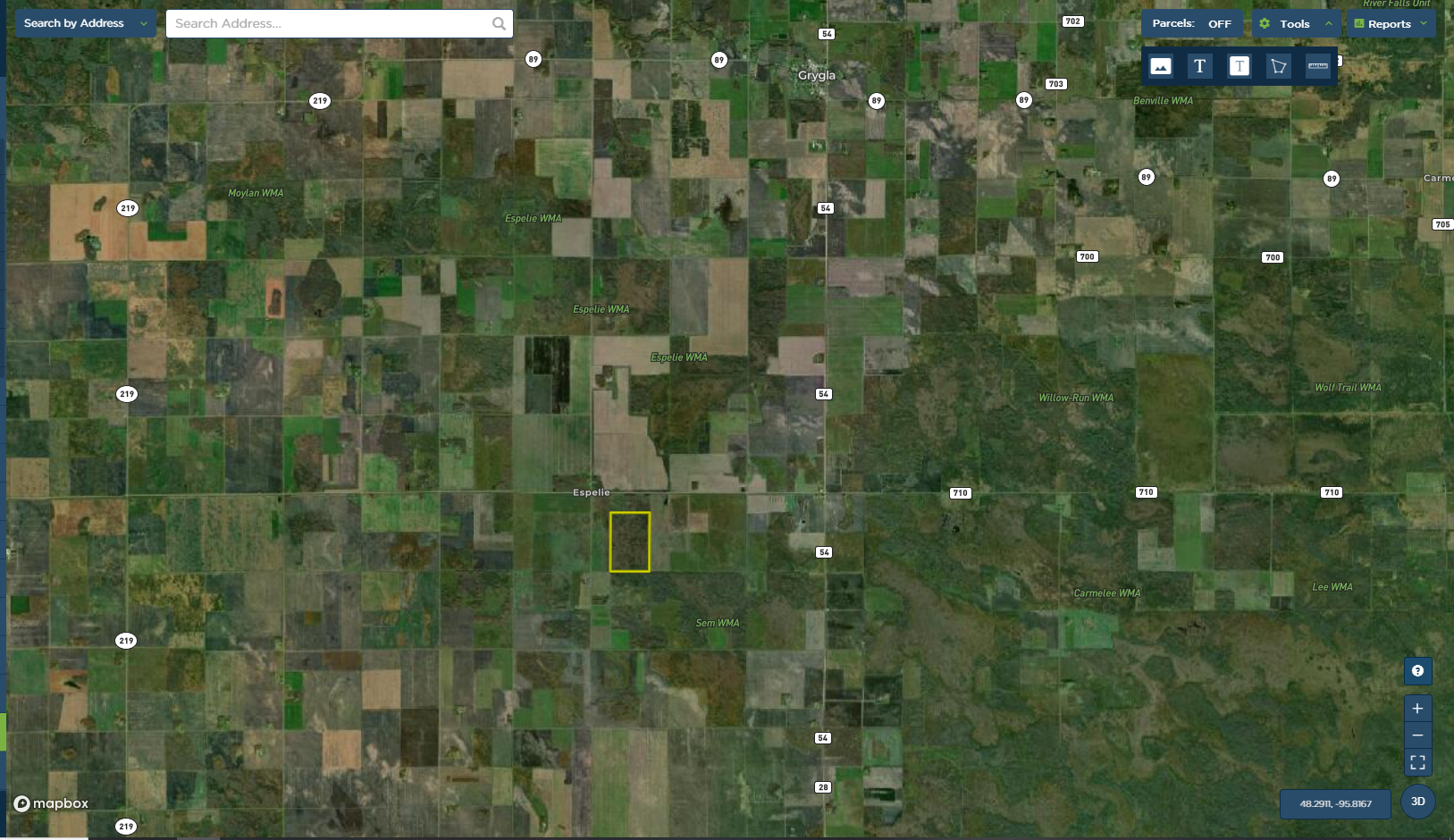
Task: Select the boxed text T tool
Action: 1239,66
